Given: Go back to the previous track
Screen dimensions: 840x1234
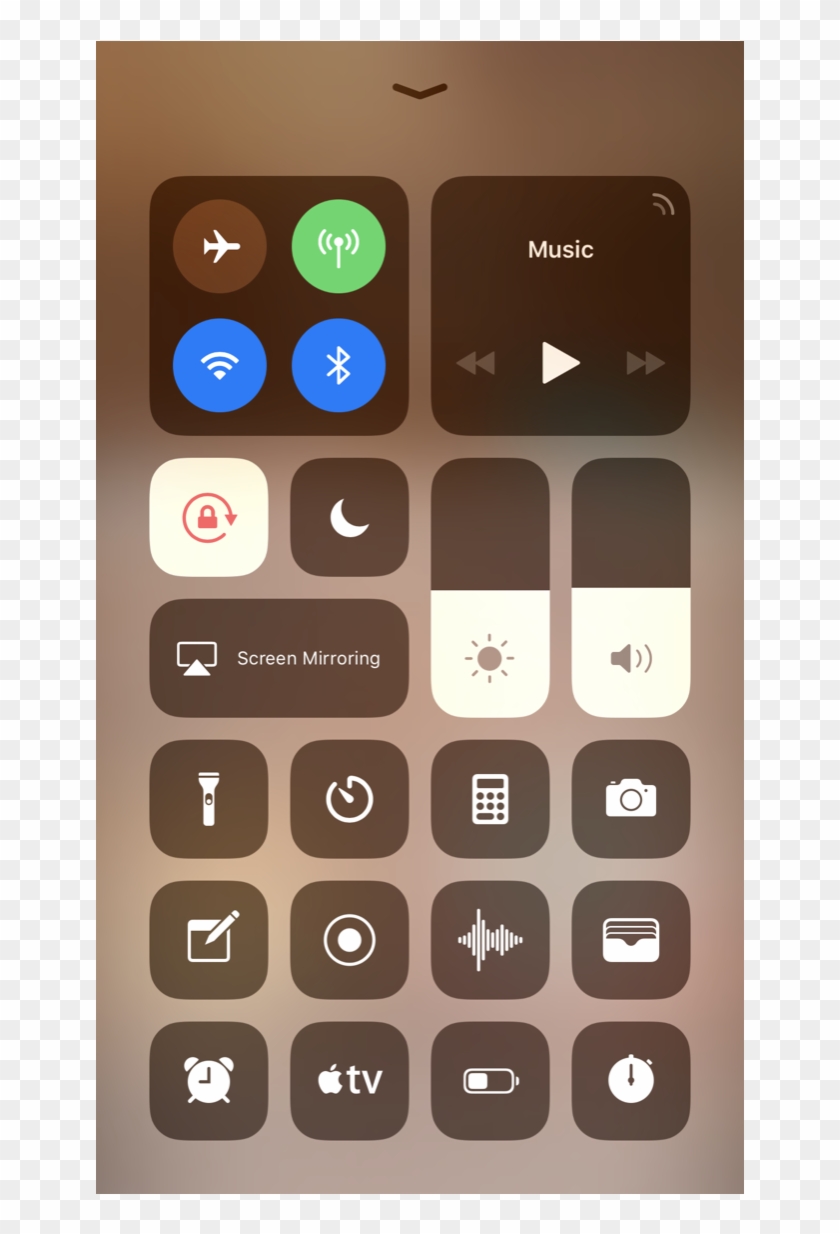Looking at the screenshot, I should coord(475,363).
